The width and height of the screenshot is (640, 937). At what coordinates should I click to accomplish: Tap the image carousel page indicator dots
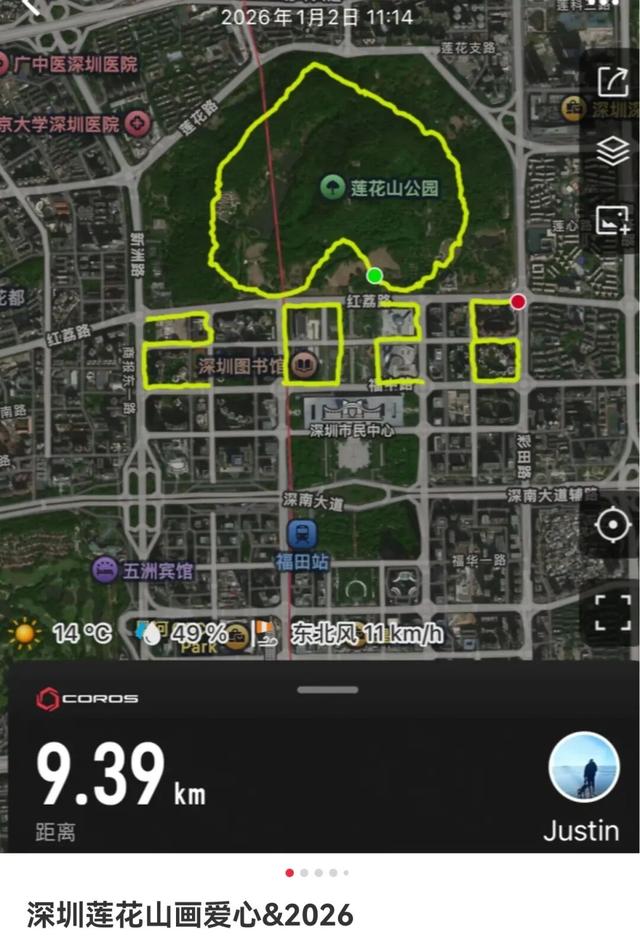point(318,873)
